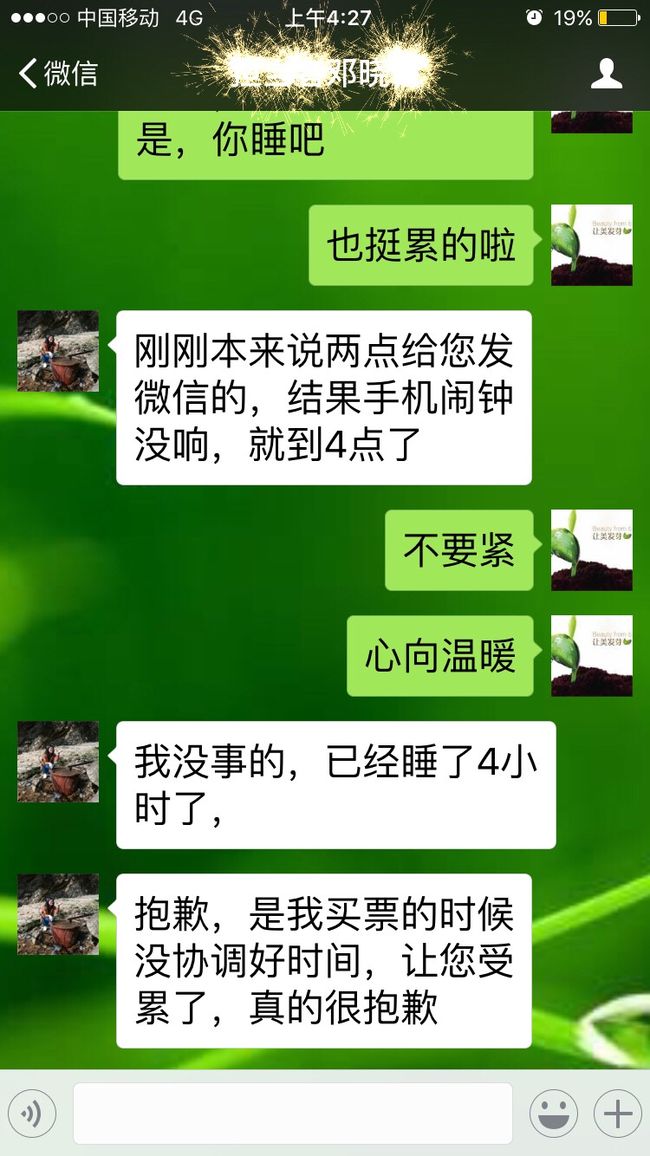Open the emoji sticker panel

tap(553, 1113)
